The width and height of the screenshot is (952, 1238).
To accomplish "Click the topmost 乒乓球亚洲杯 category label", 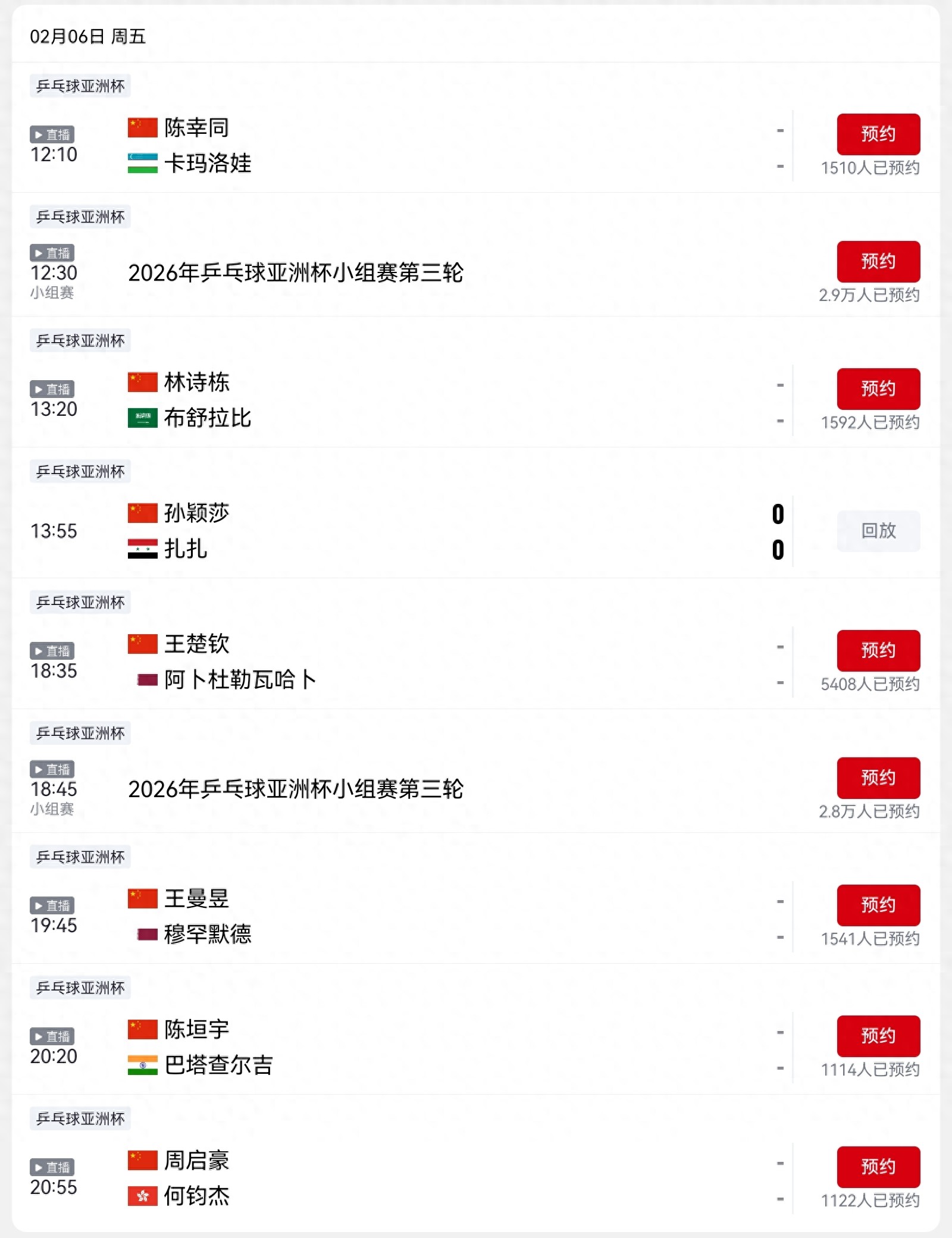I will point(80,86).
